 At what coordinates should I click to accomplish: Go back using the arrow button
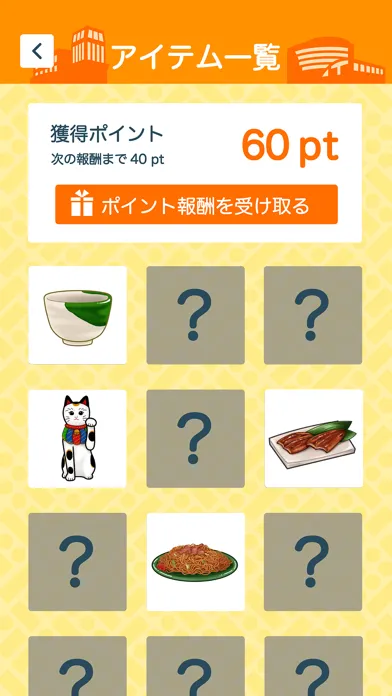[37, 51]
